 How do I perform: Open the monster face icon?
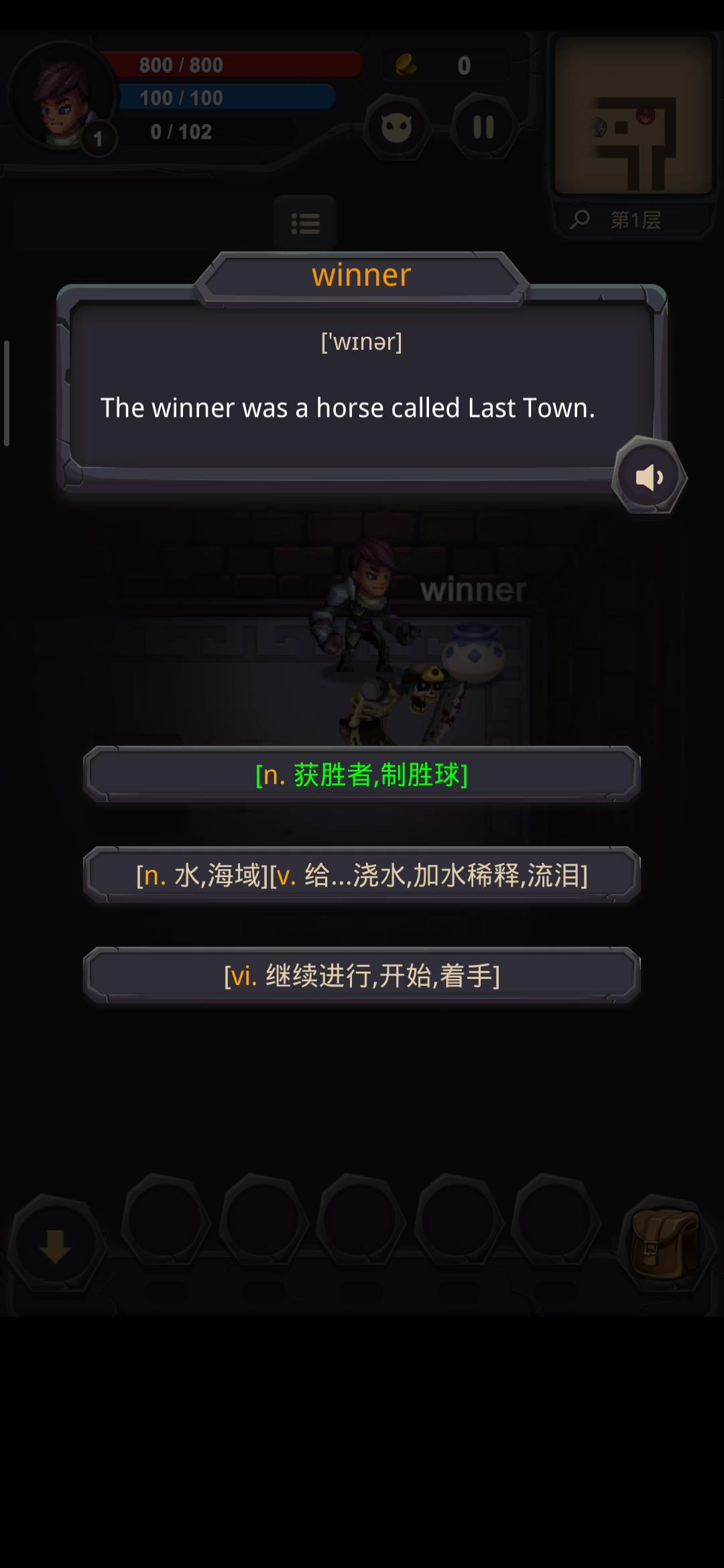[396, 127]
